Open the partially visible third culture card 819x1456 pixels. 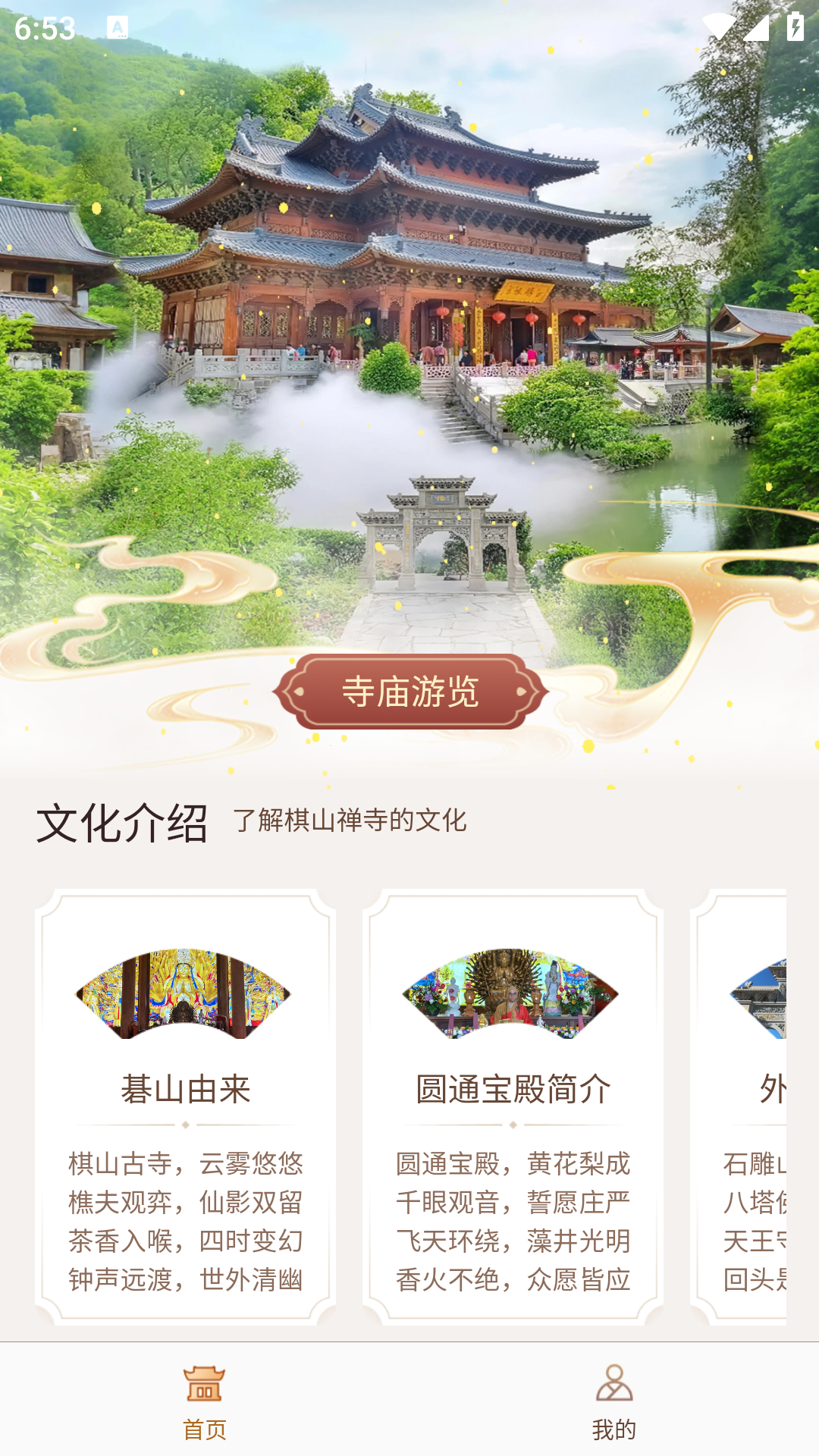[739, 1107]
